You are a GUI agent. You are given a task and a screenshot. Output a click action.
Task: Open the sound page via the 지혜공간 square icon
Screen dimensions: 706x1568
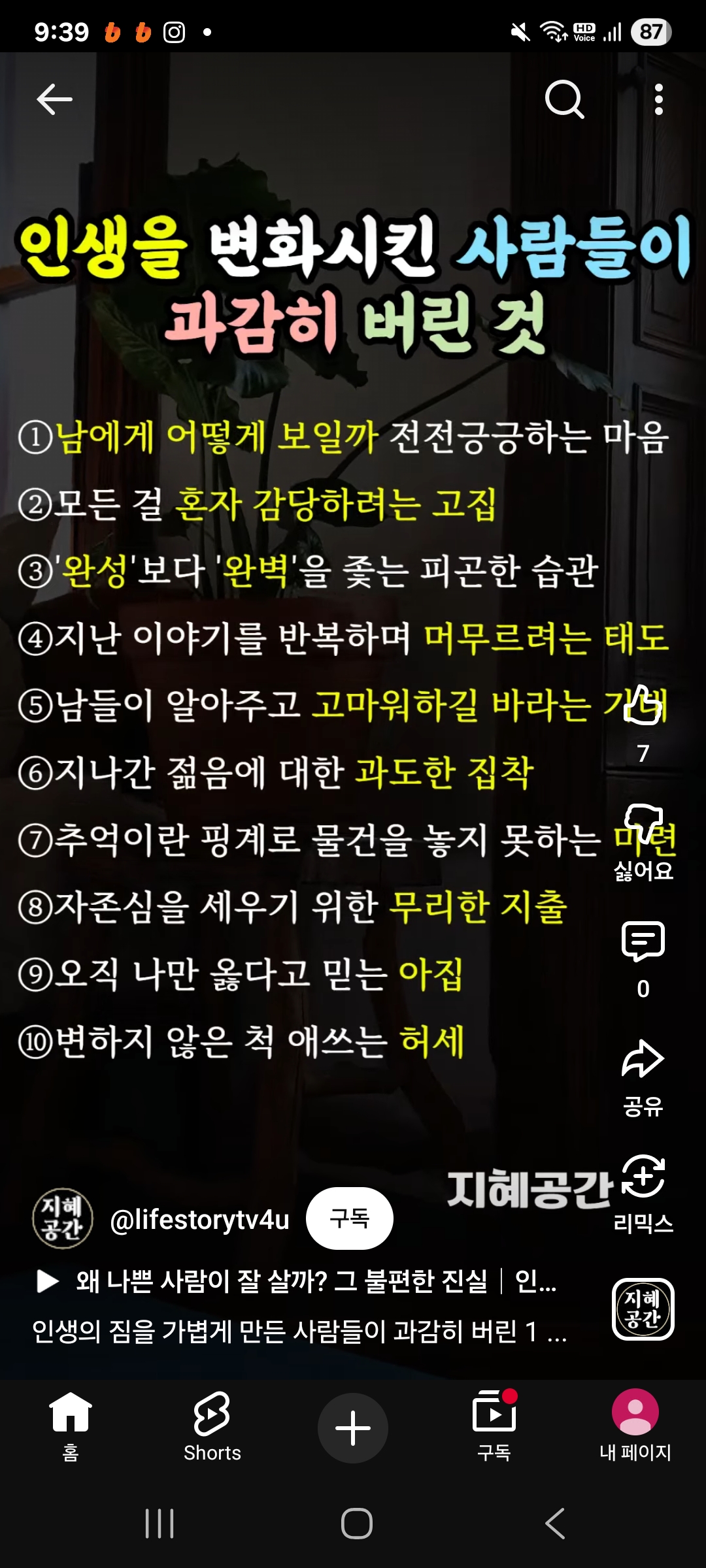point(643,1309)
